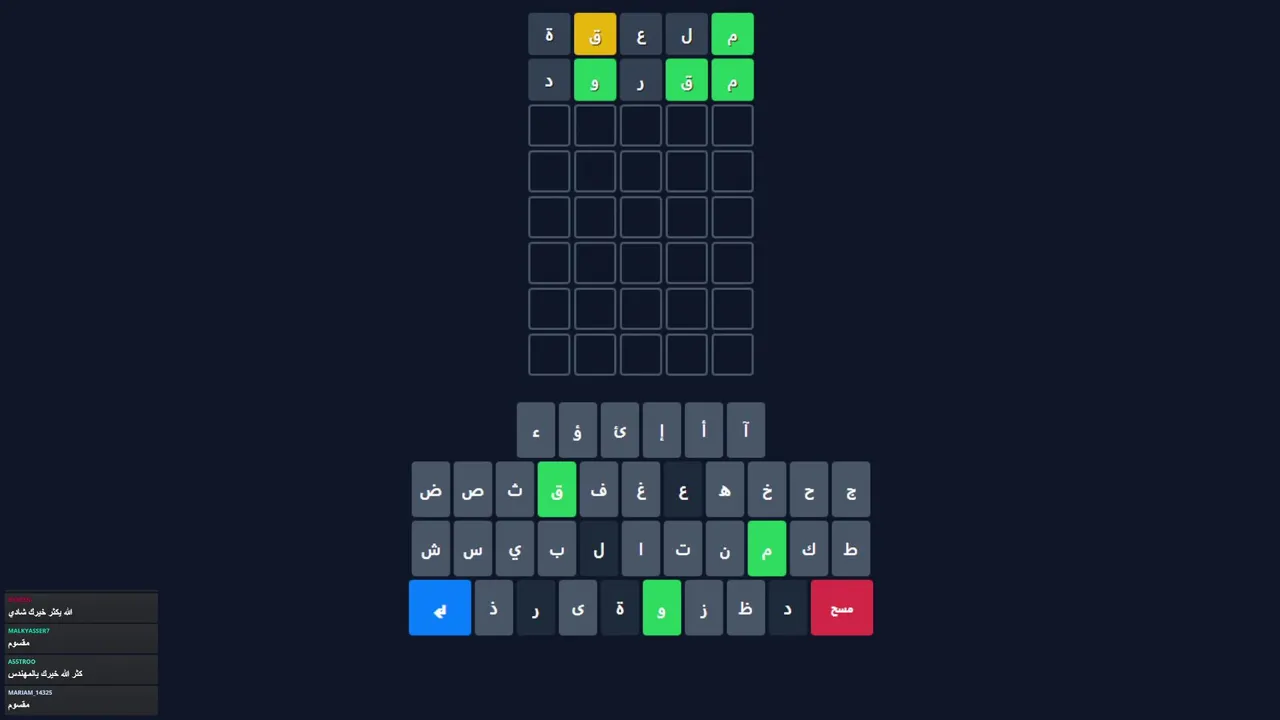Enter the letter ص
Screen dimensions: 1280x720
click(473, 490)
